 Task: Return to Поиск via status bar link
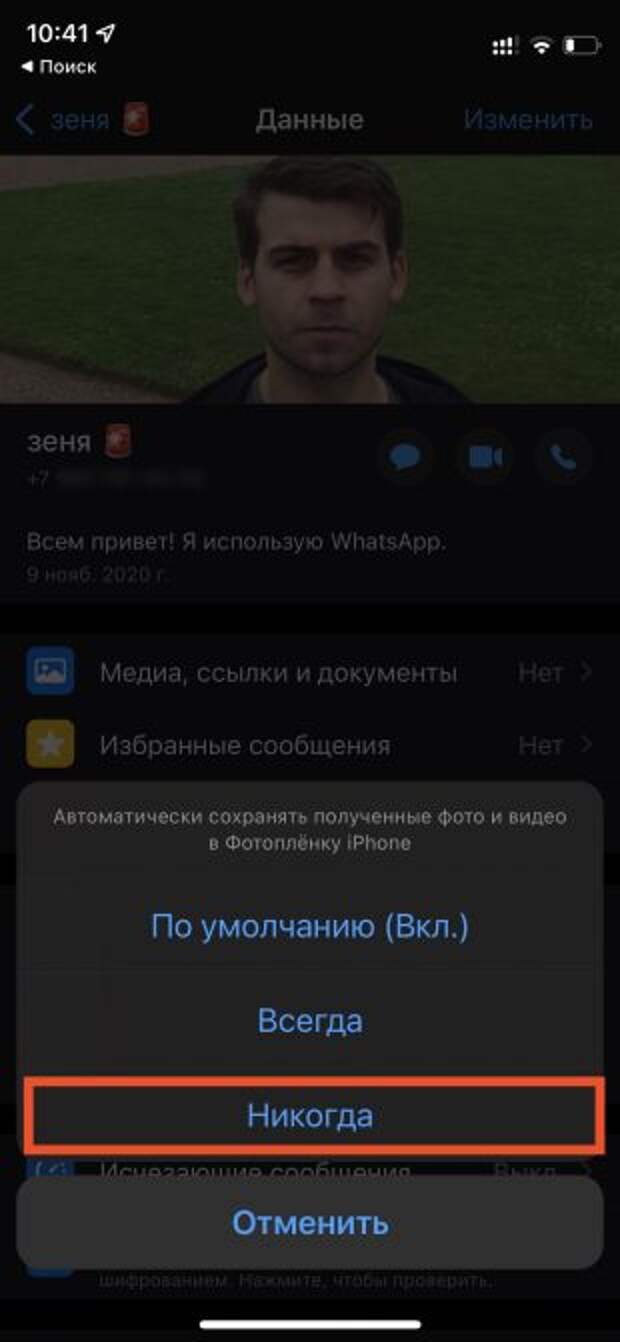click(x=60, y=67)
